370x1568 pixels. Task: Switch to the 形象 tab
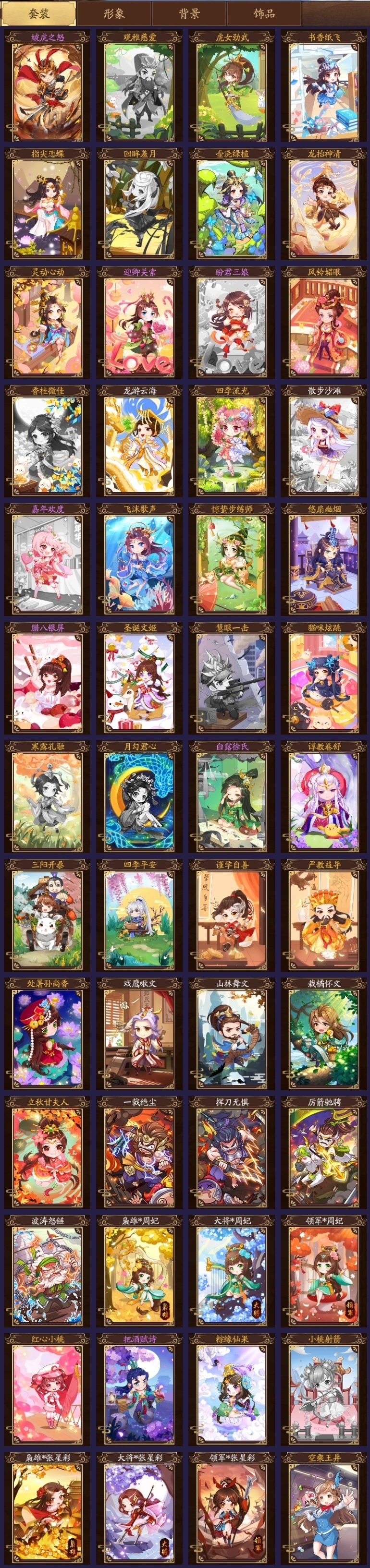pyautogui.click(x=114, y=13)
